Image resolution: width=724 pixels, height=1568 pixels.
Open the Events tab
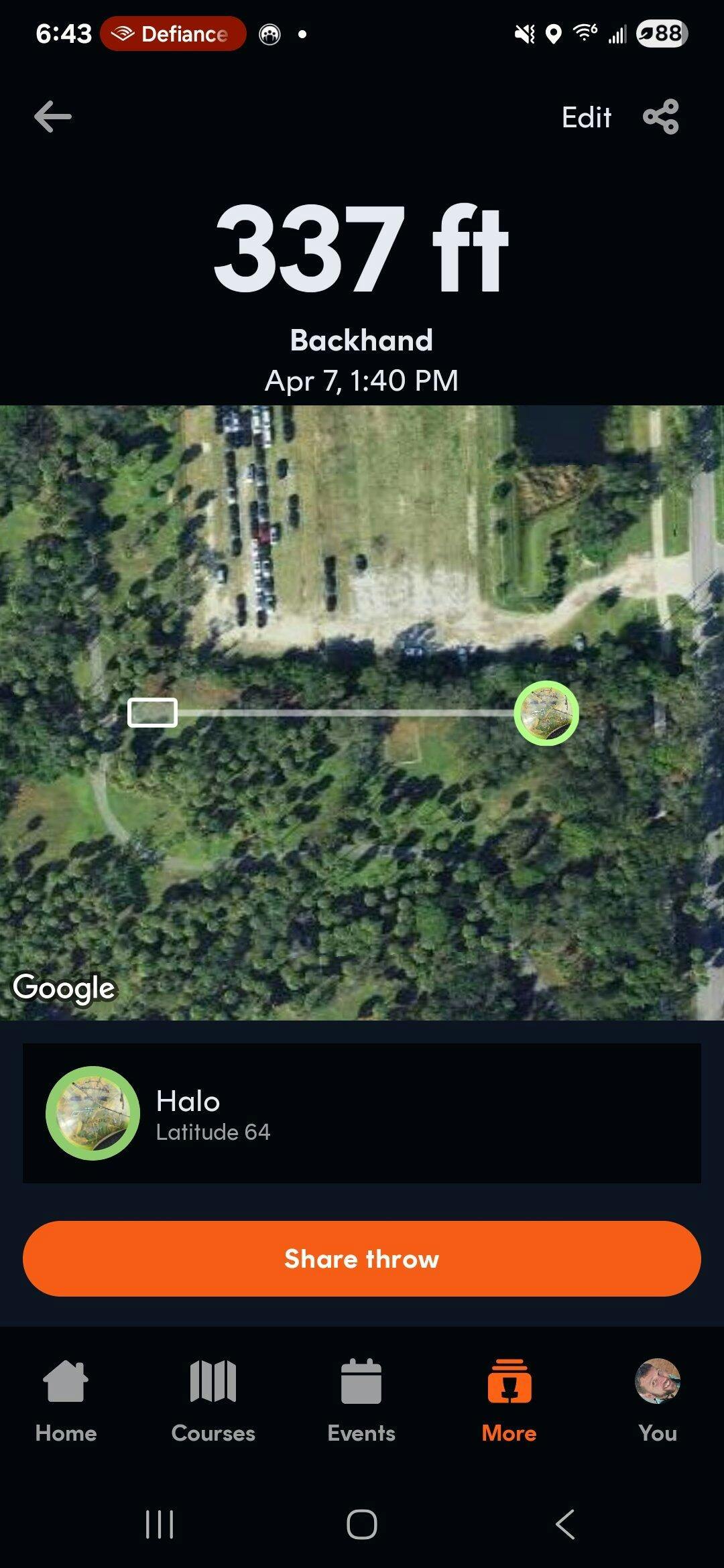click(361, 1399)
